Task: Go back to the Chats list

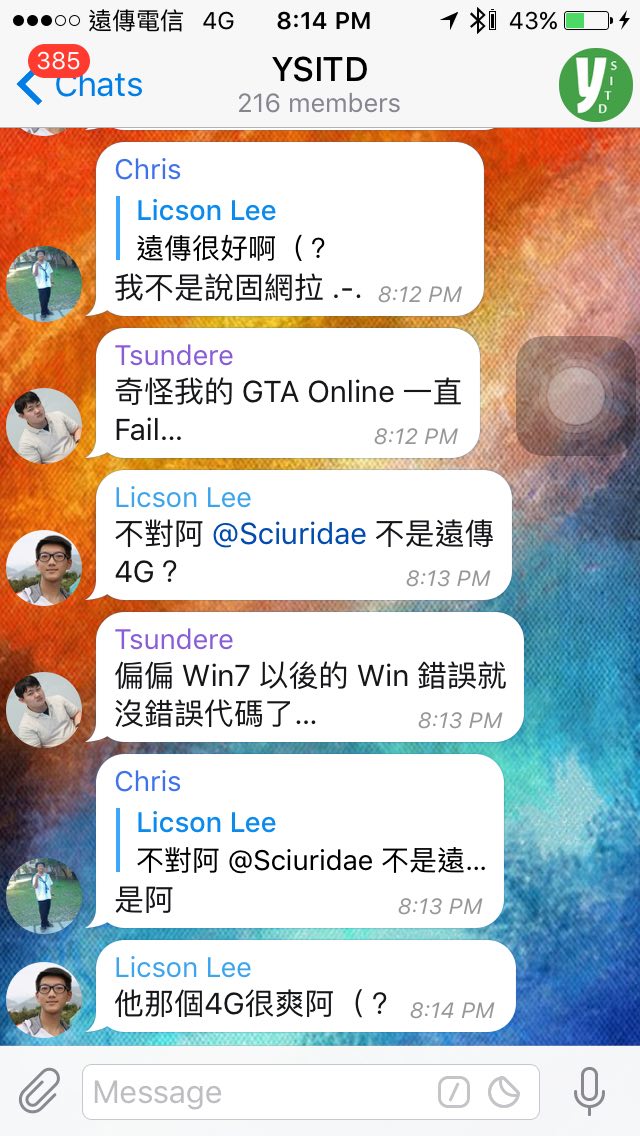Action: tap(80, 85)
